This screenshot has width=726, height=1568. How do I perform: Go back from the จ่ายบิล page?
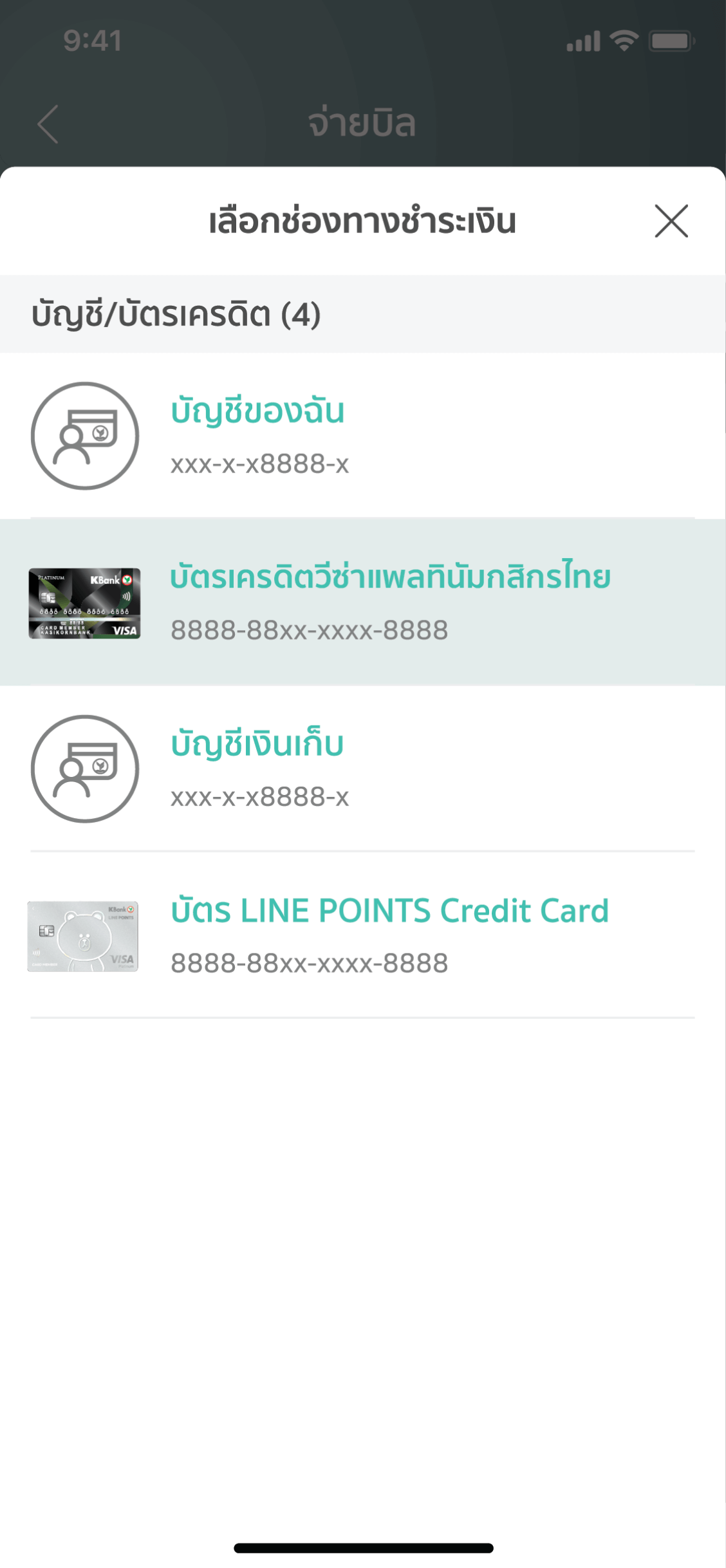click(48, 124)
